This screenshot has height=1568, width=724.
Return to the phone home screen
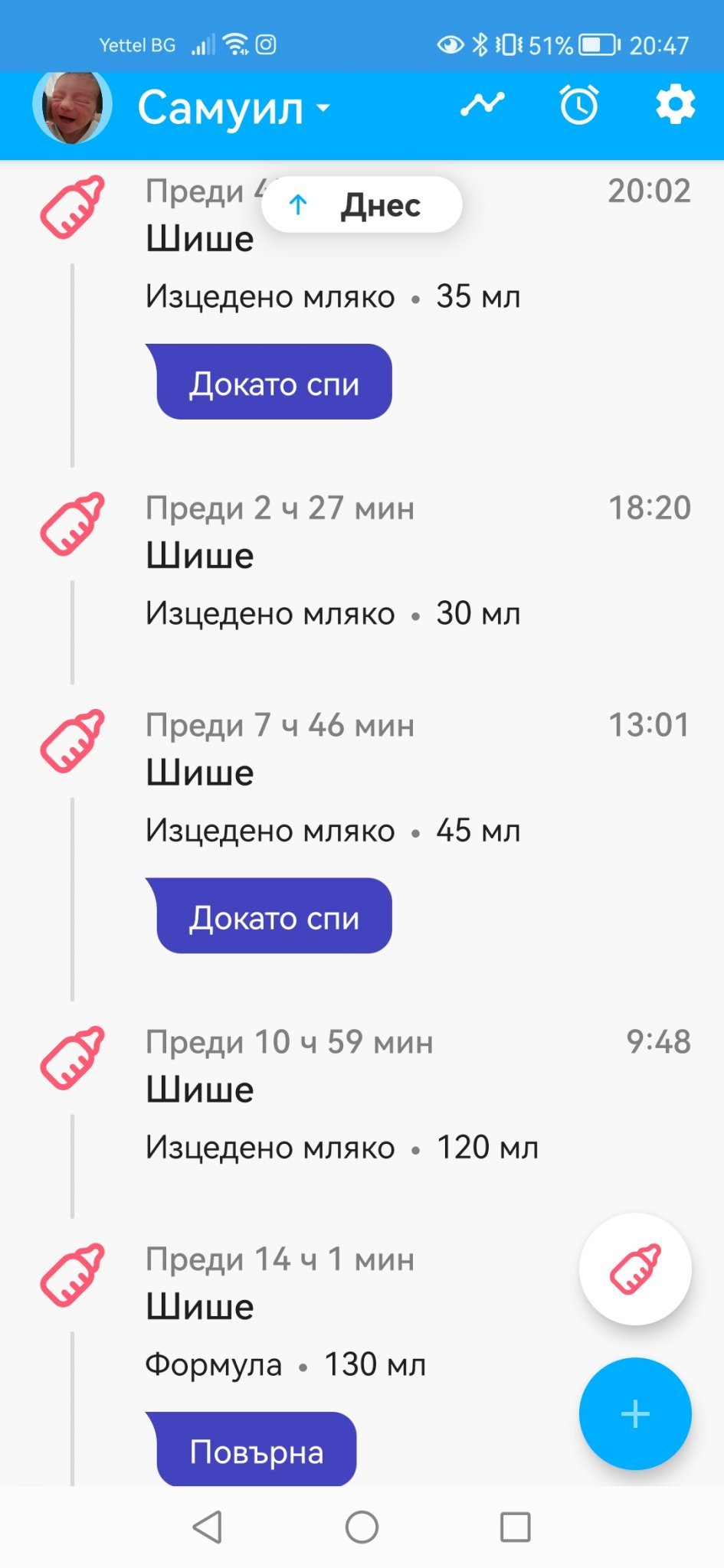point(362,1527)
